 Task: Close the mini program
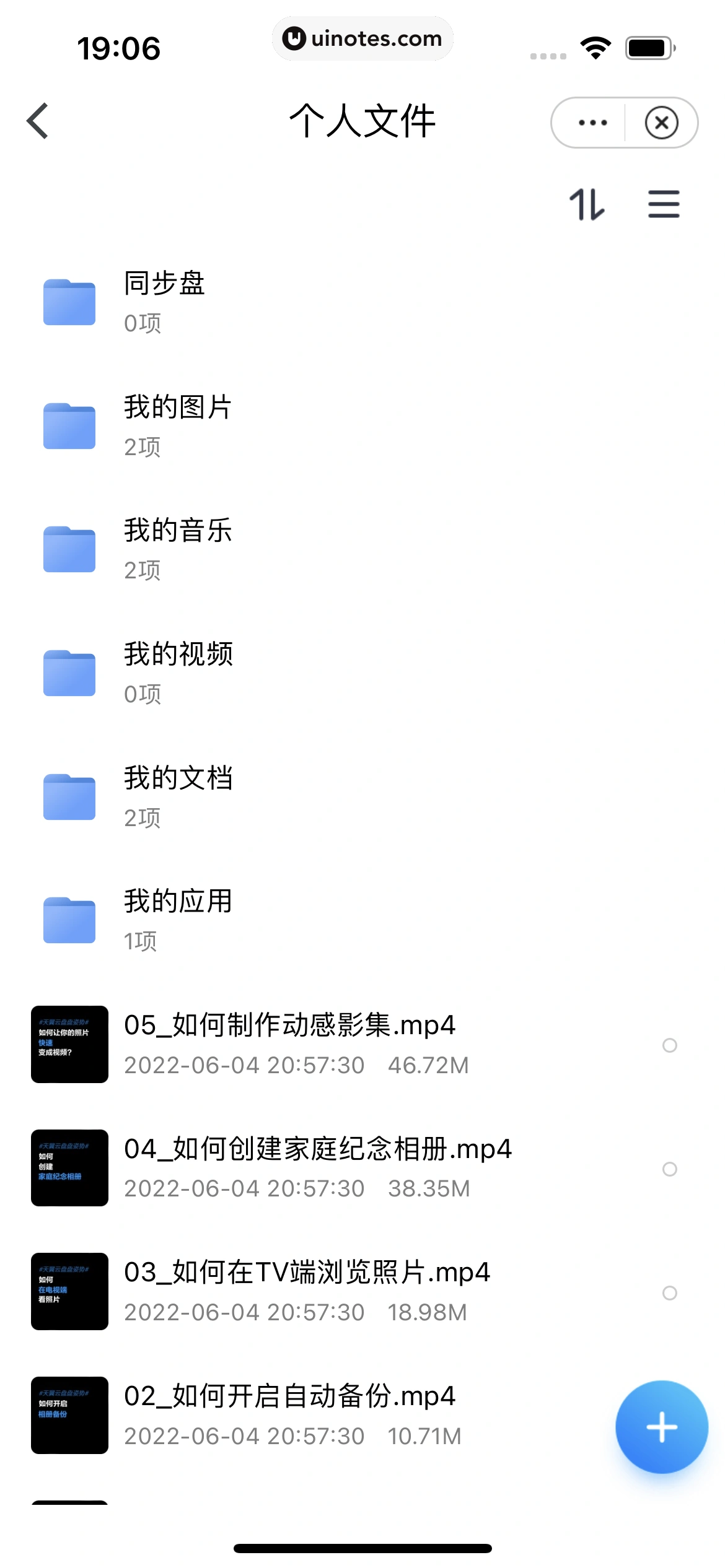[661, 123]
